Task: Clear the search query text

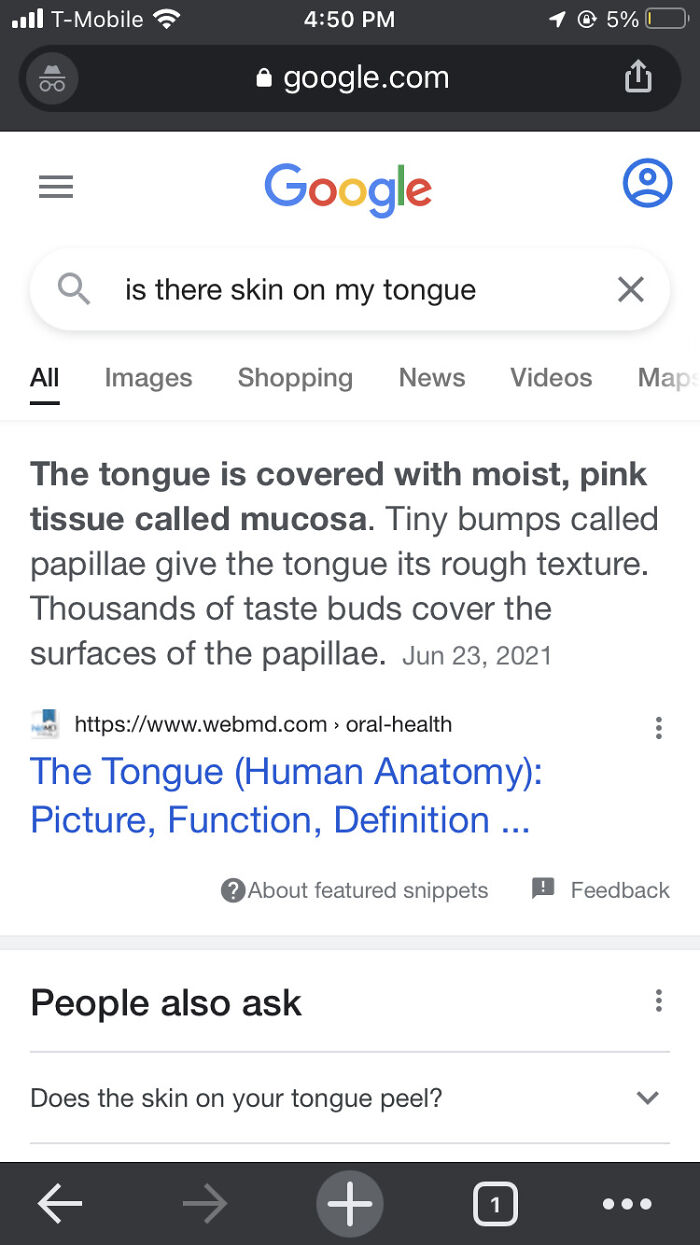Action: (x=630, y=290)
